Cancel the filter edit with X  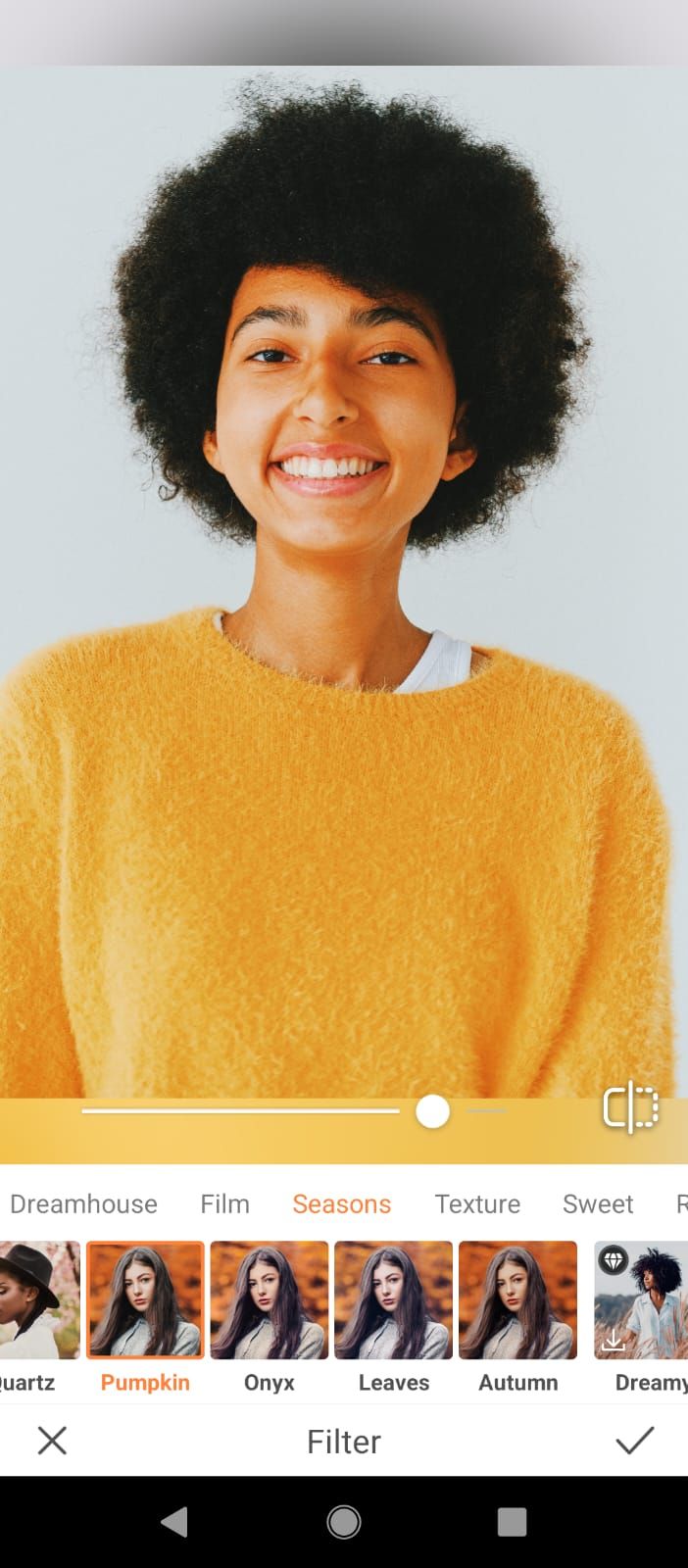tap(52, 1441)
